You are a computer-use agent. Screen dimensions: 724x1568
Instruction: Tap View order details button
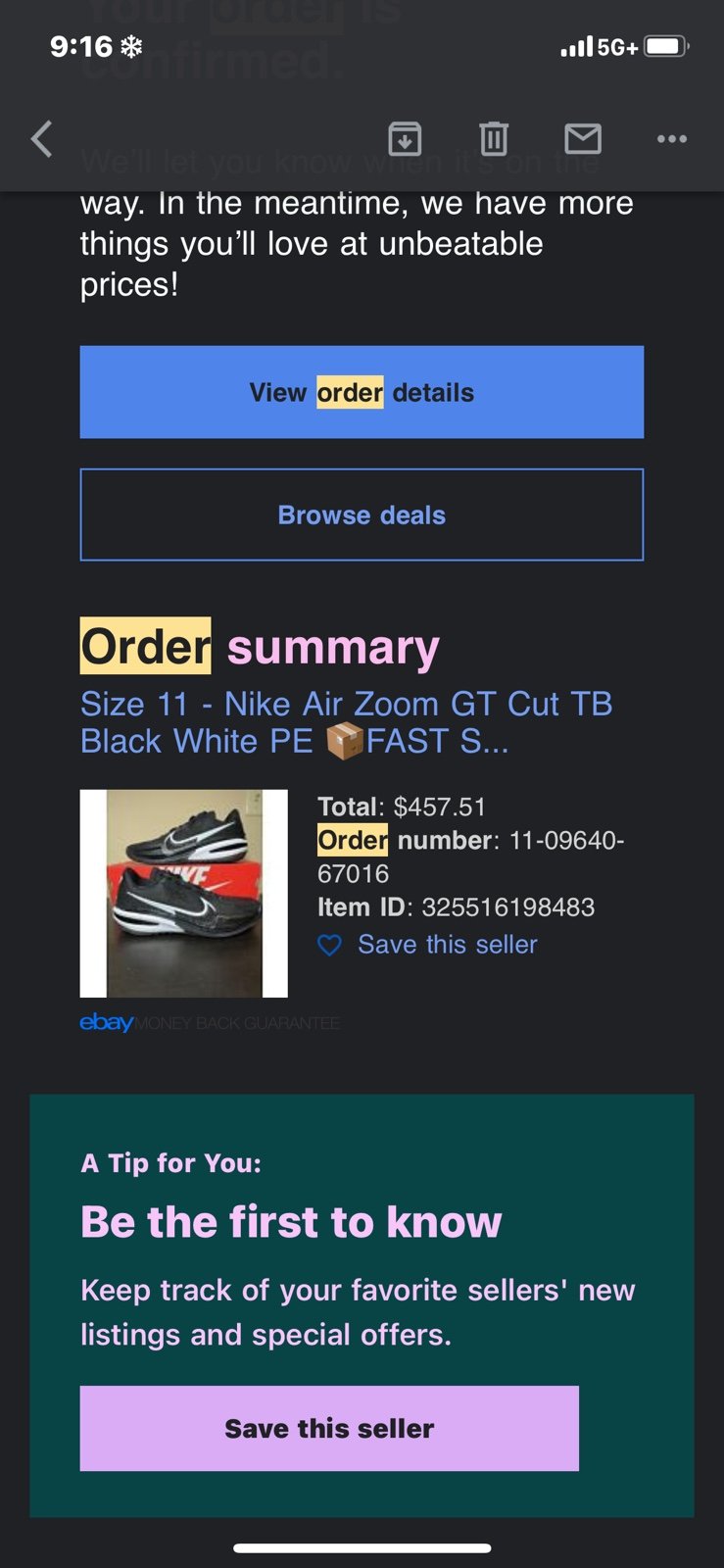[x=362, y=392]
